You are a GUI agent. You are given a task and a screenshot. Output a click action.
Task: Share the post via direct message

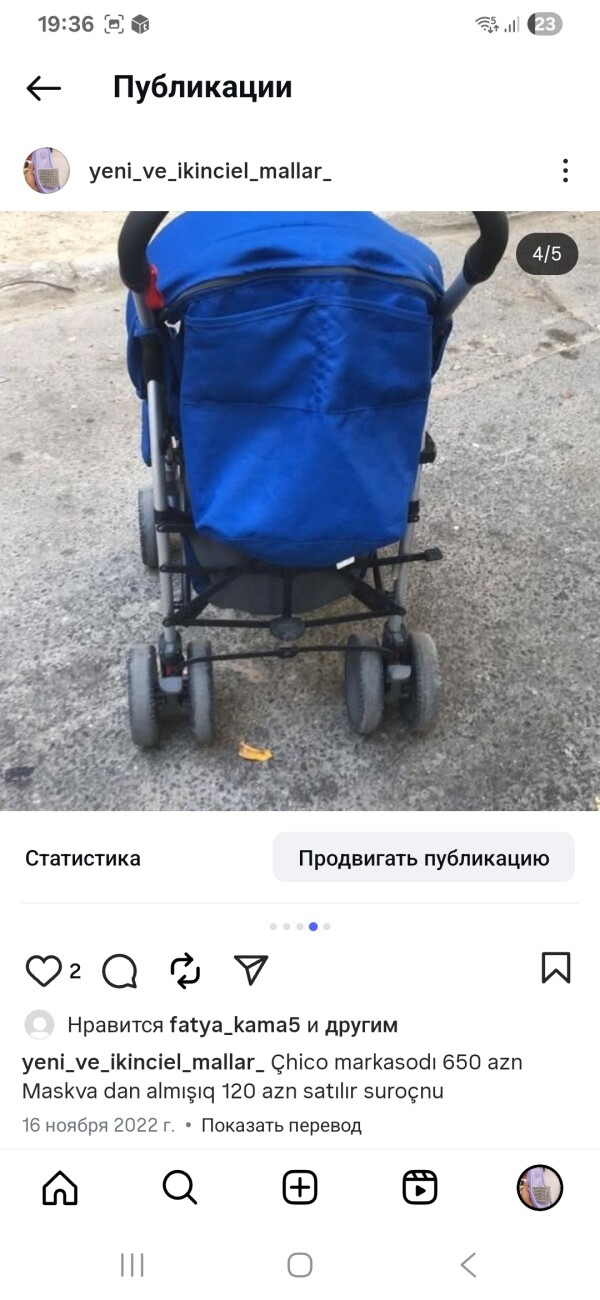(x=251, y=969)
